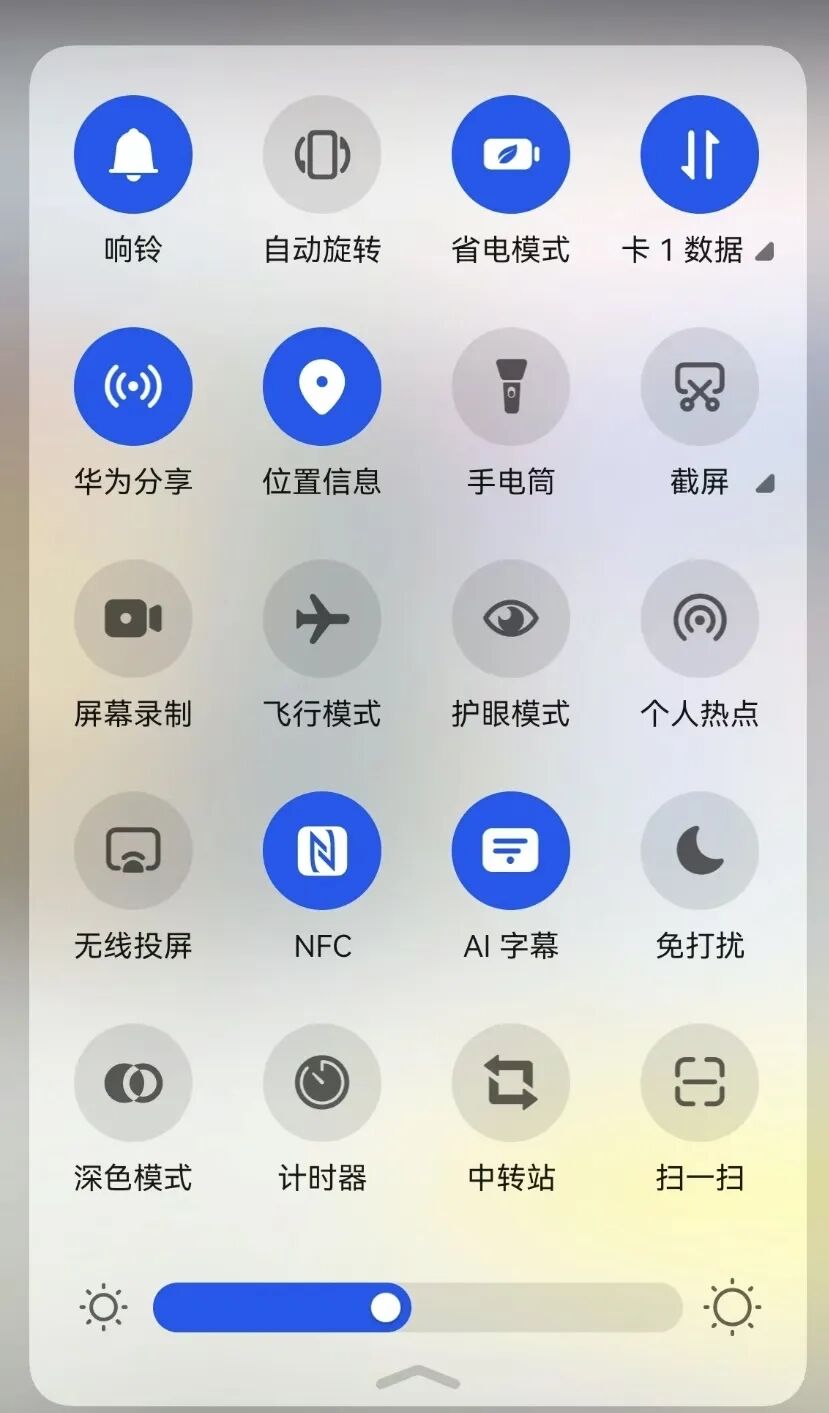Turn off 省电模式 power saving
The image size is (829, 1413).
click(511, 155)
